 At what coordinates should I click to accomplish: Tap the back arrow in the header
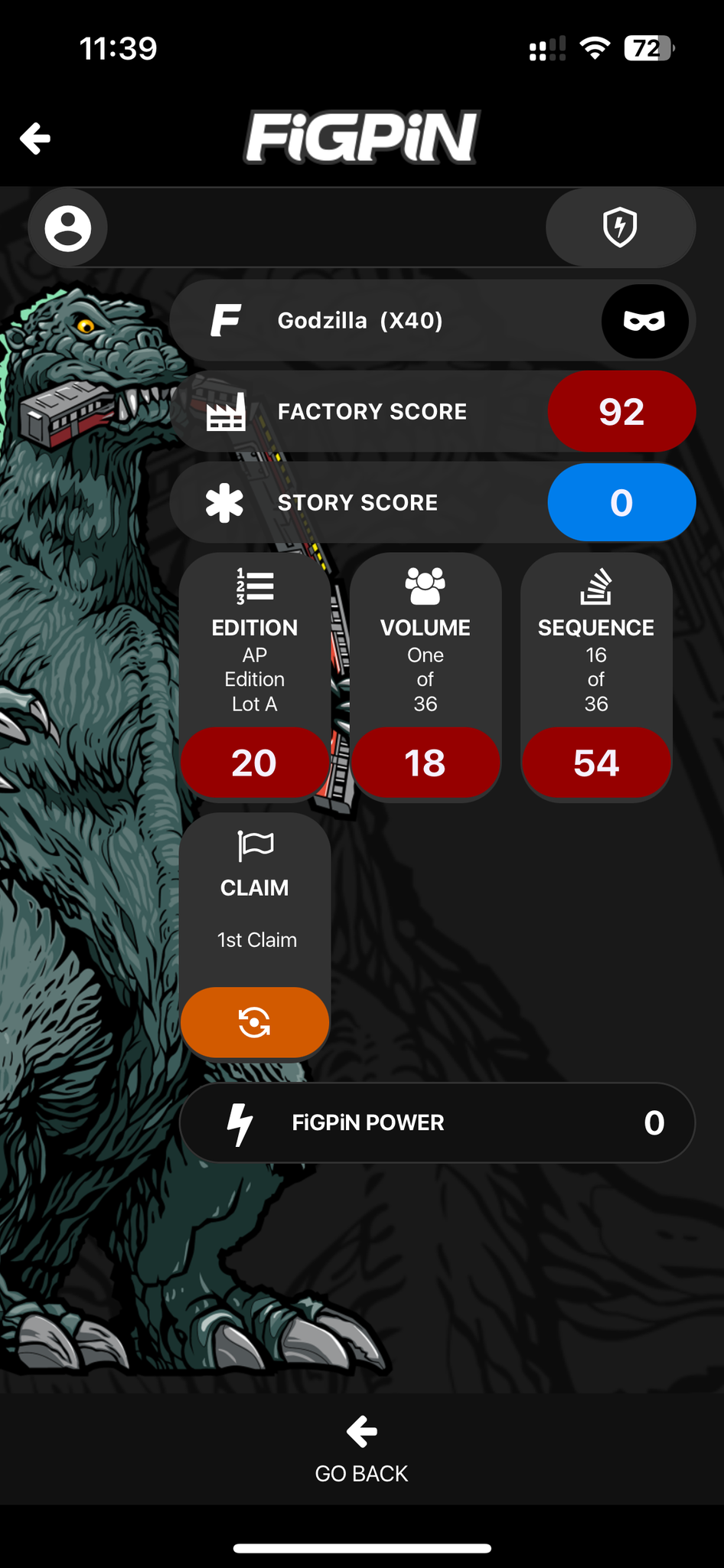tap(35, 139)
